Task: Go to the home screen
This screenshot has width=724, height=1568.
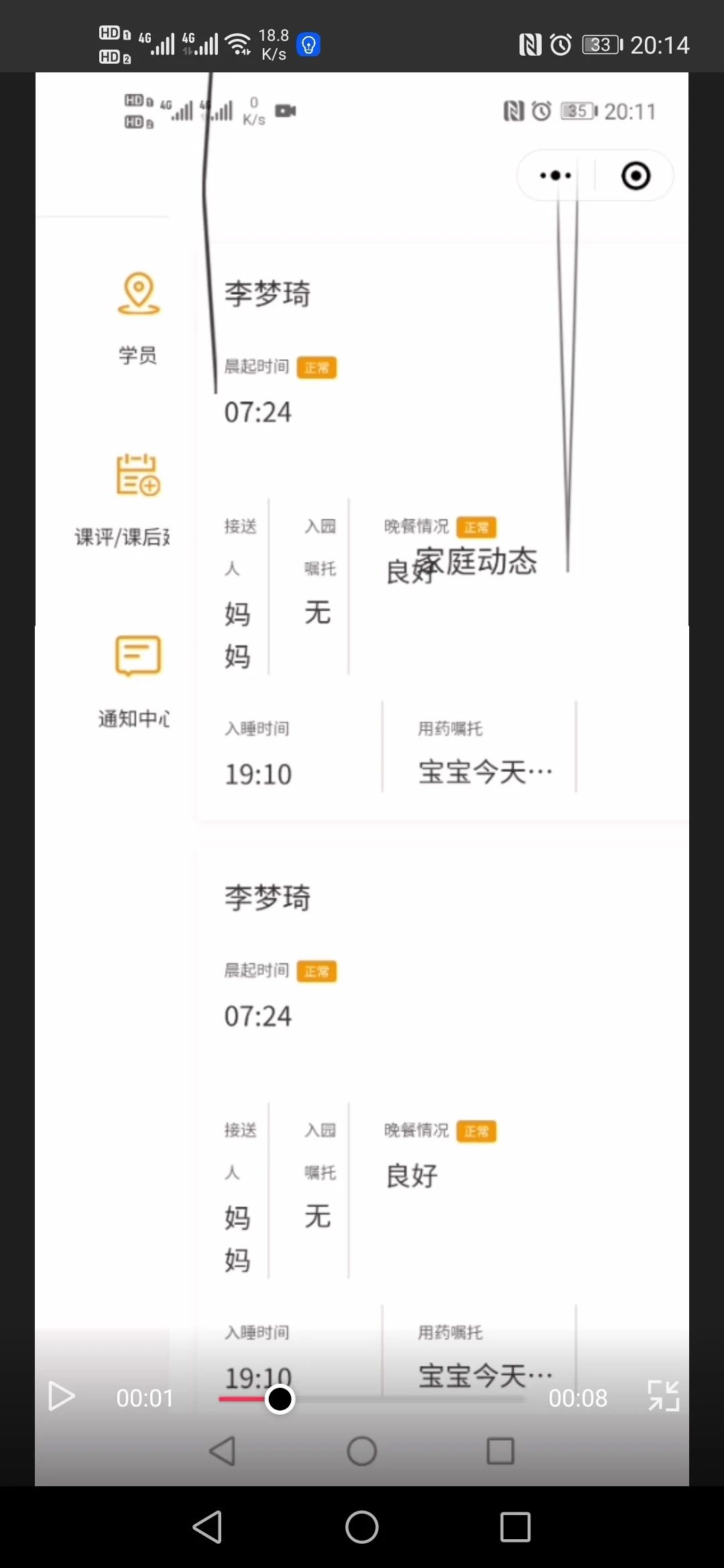Action: coord(362,1528)
